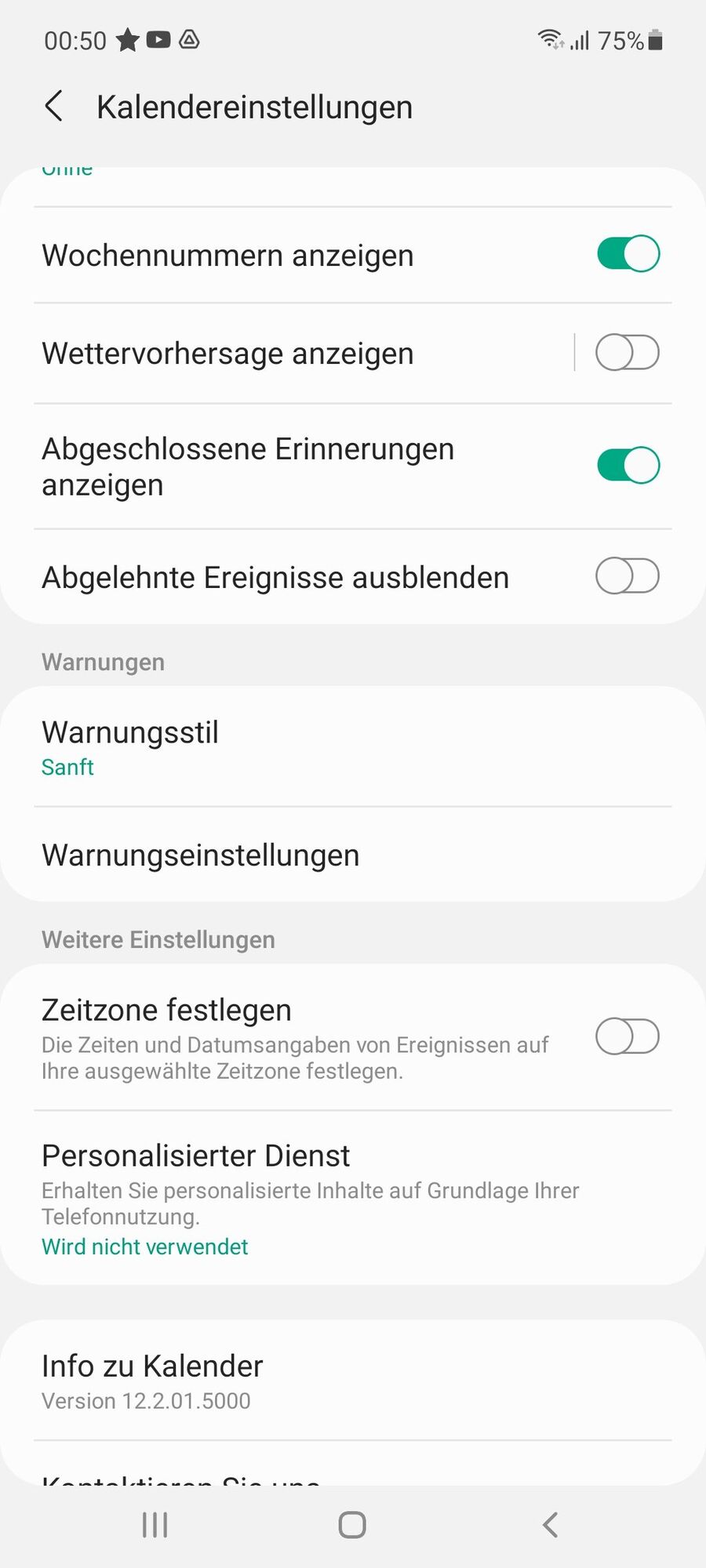Screen dimensions: 706x1568
Task: Tap the back arrow in Kalendereinstellungen header
Action: pyautogui.click(x=53, y=106)
